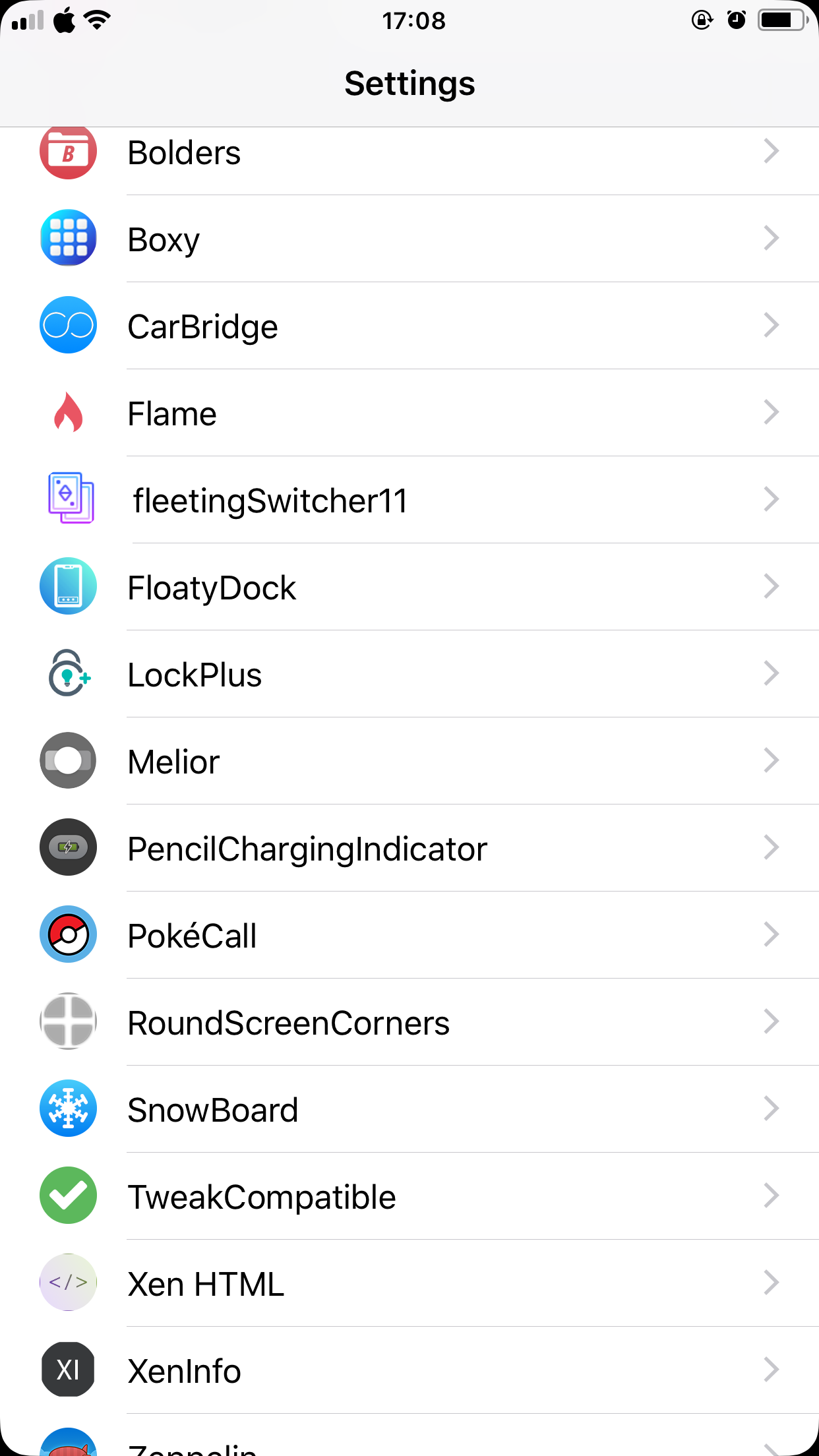Screen dimensions: 819x1456
Task: Select the PokéCall row
Action: coord(409,935)
